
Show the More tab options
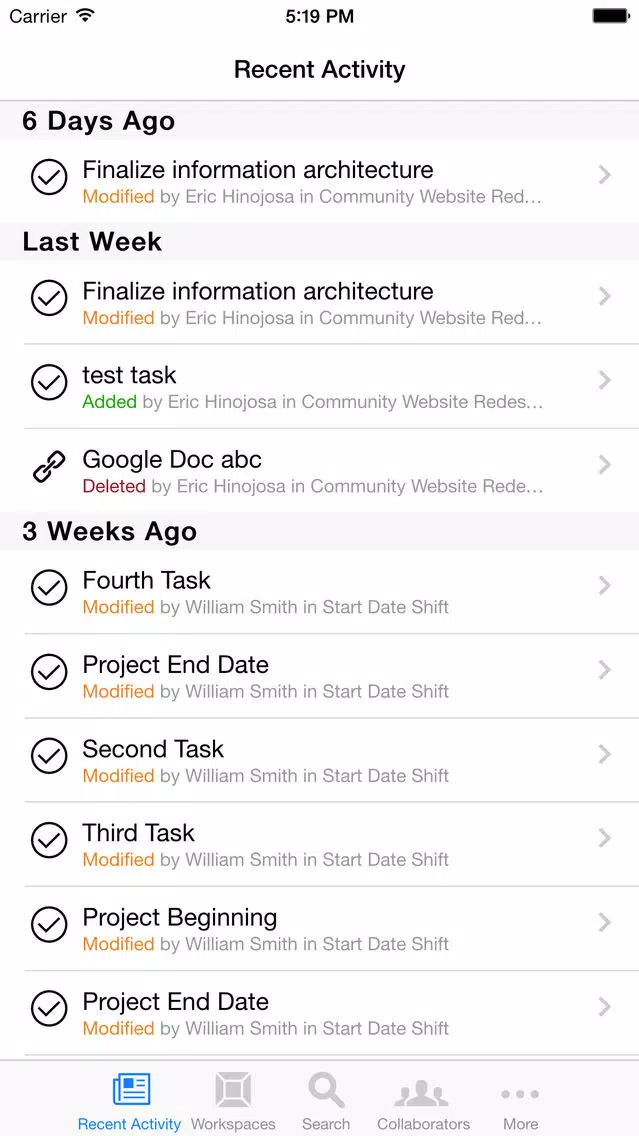tap(520, 1100)
